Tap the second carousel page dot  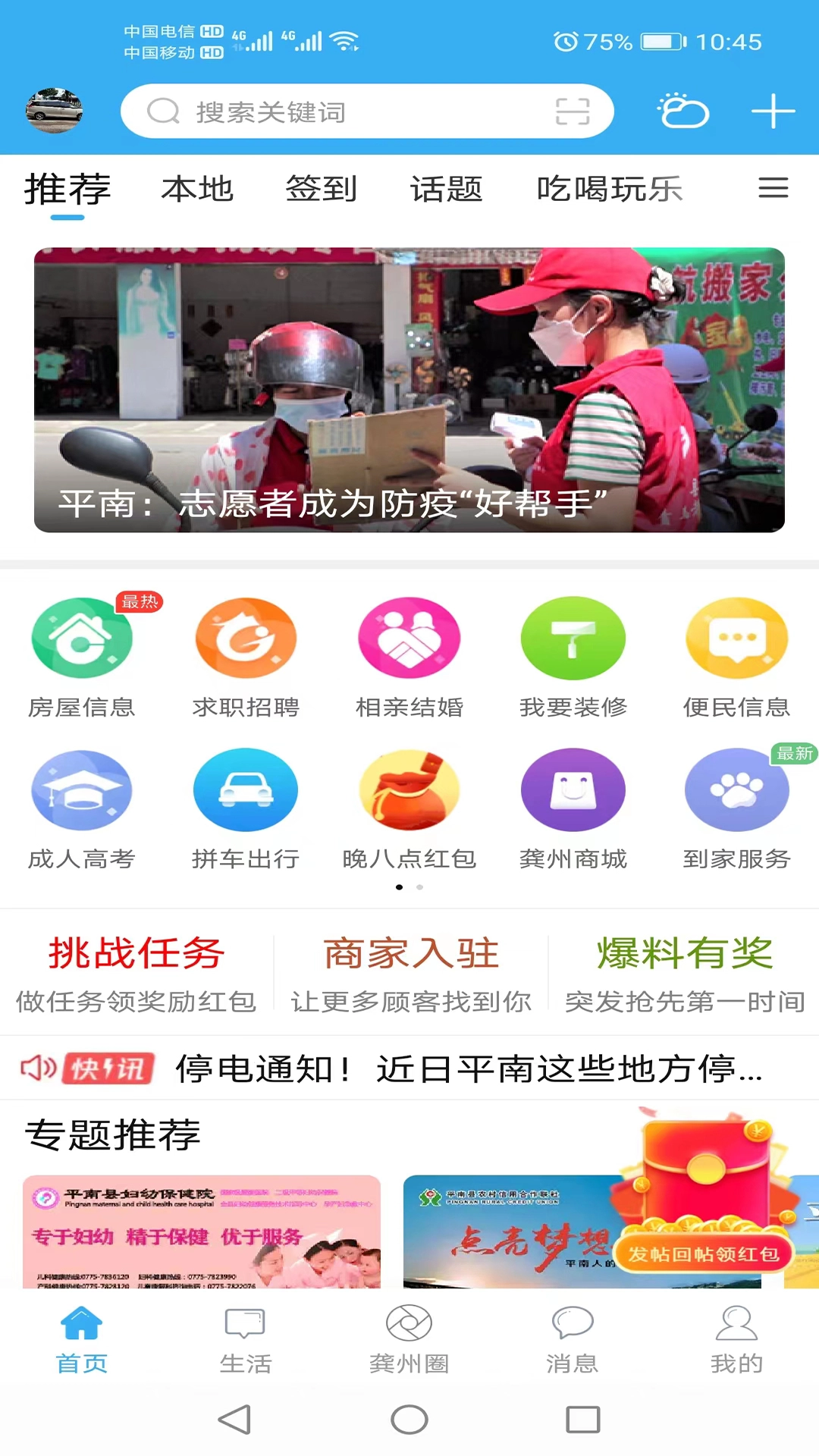[419, 887]
